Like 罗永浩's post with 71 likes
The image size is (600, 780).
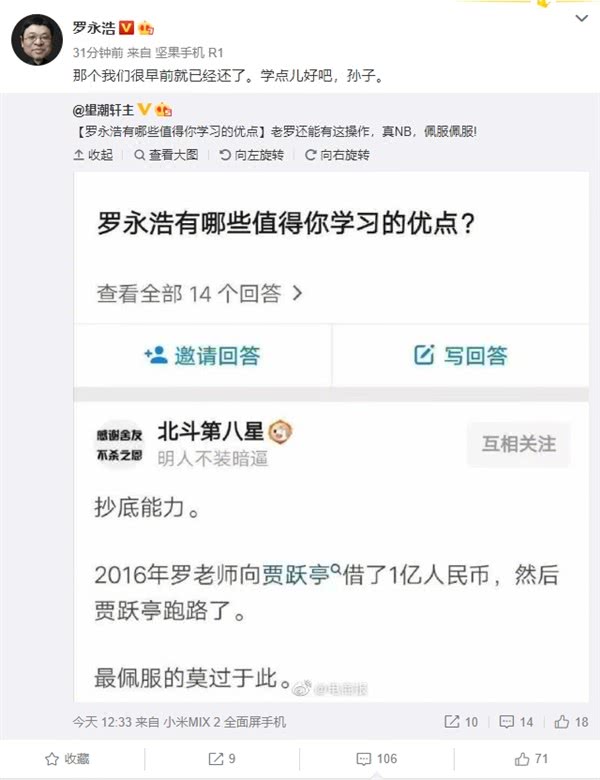531,760
